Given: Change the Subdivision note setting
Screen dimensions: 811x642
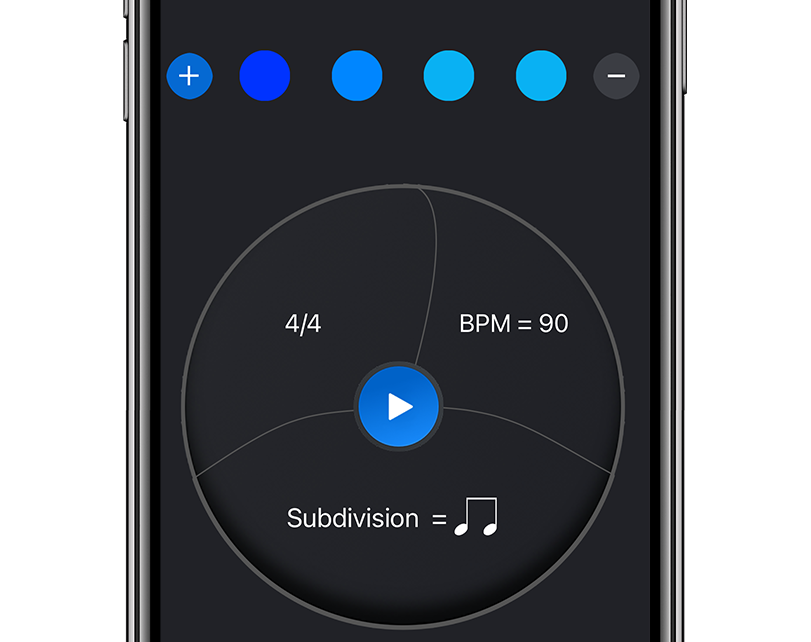Looking at the screenshot, I should point(392,518).
